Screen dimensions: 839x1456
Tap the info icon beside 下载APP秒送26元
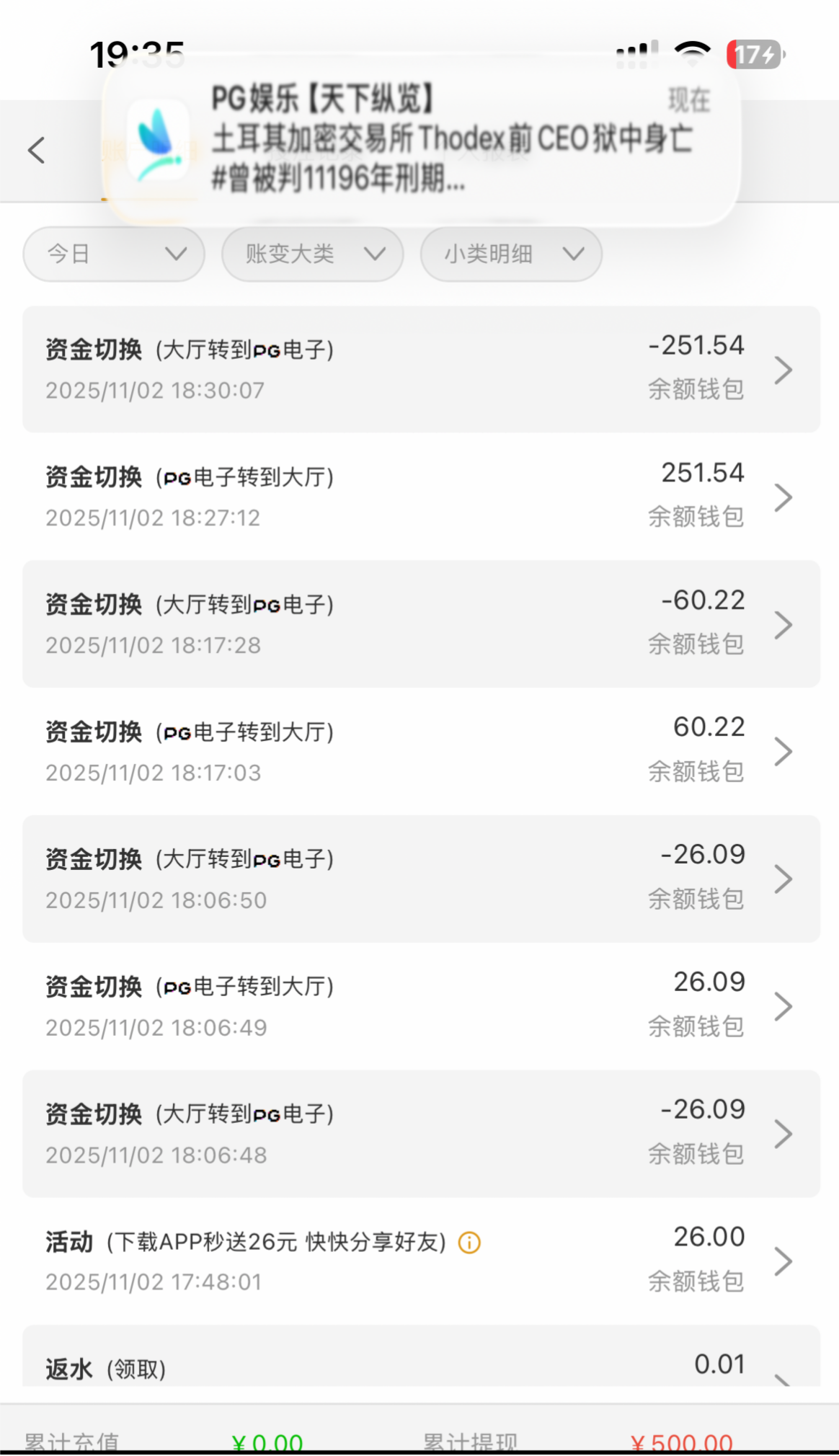(469, 1243)
